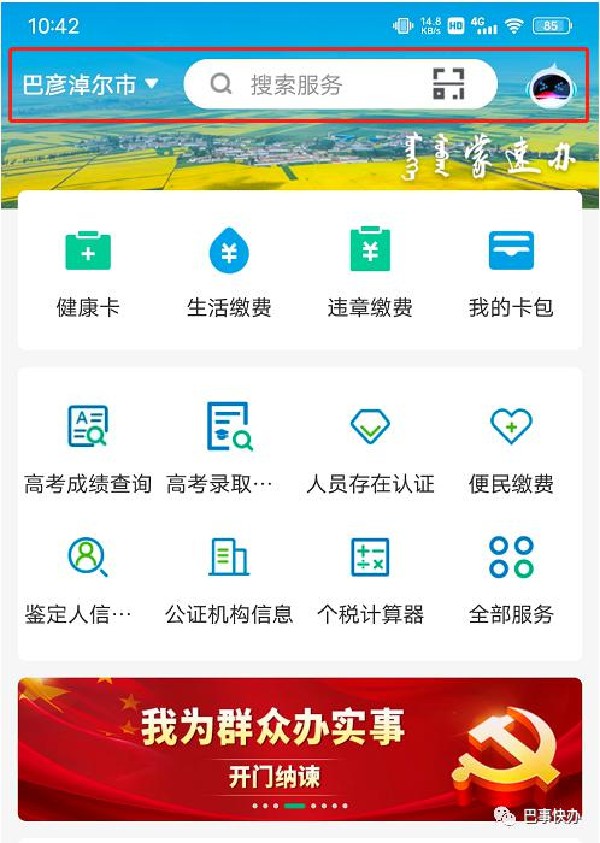Open 健康卡 health card

[88, 272]
